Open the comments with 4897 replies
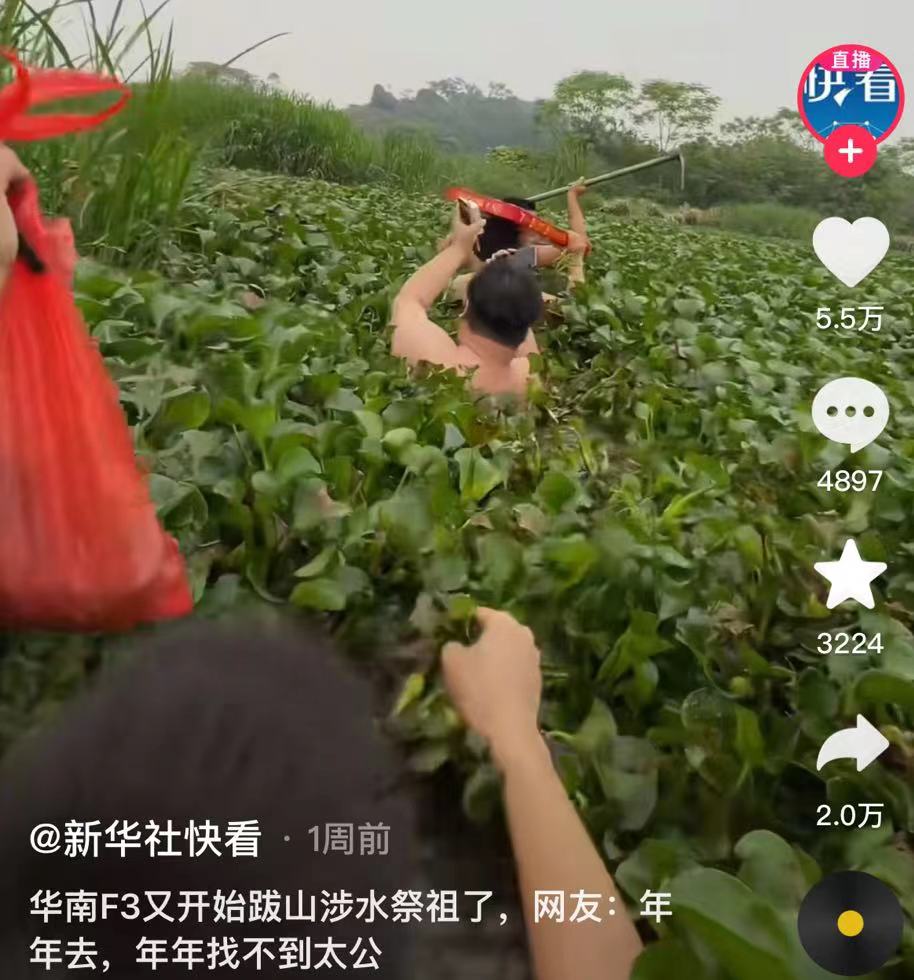This screenshot has width=914, height=980. [850, 413]
